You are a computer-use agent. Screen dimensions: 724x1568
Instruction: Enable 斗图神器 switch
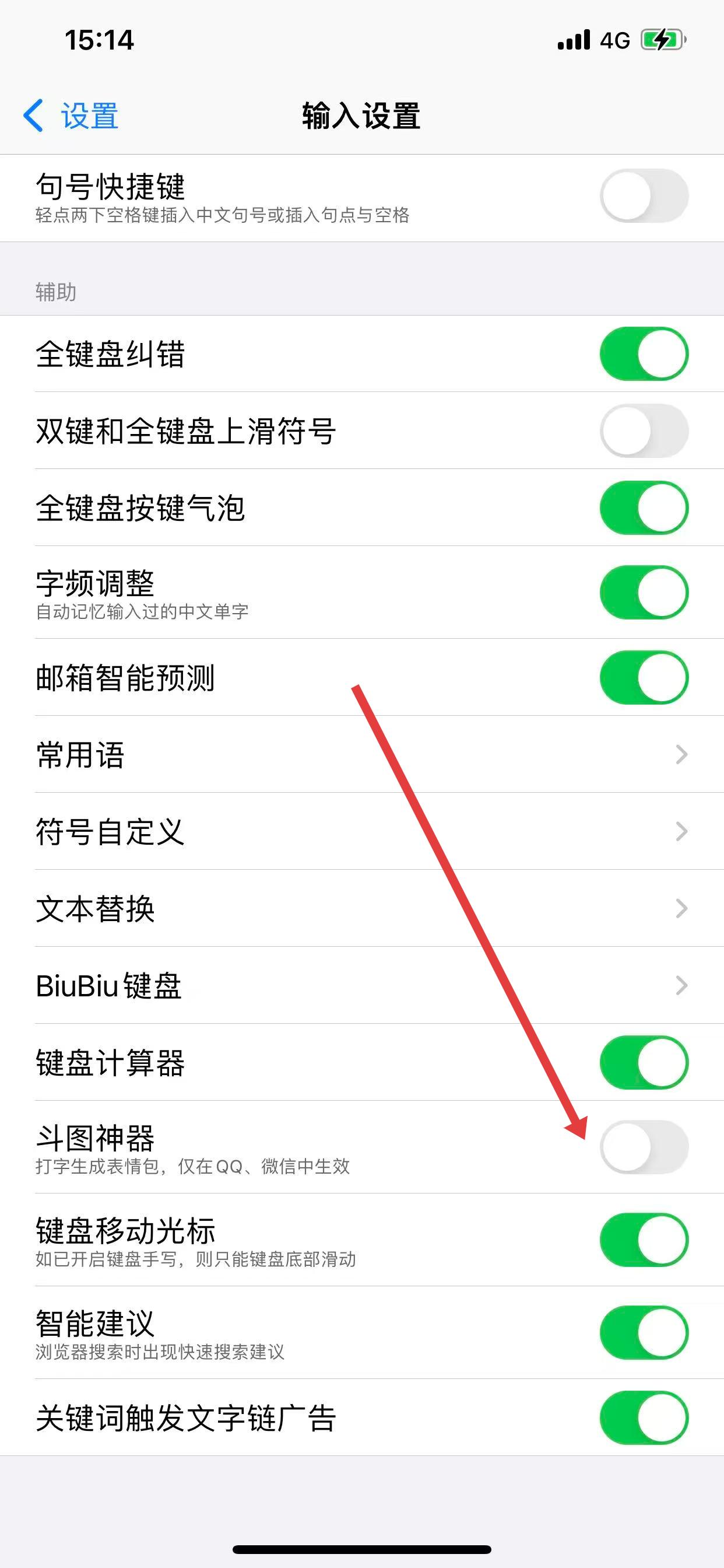[x=644, y=1147]
